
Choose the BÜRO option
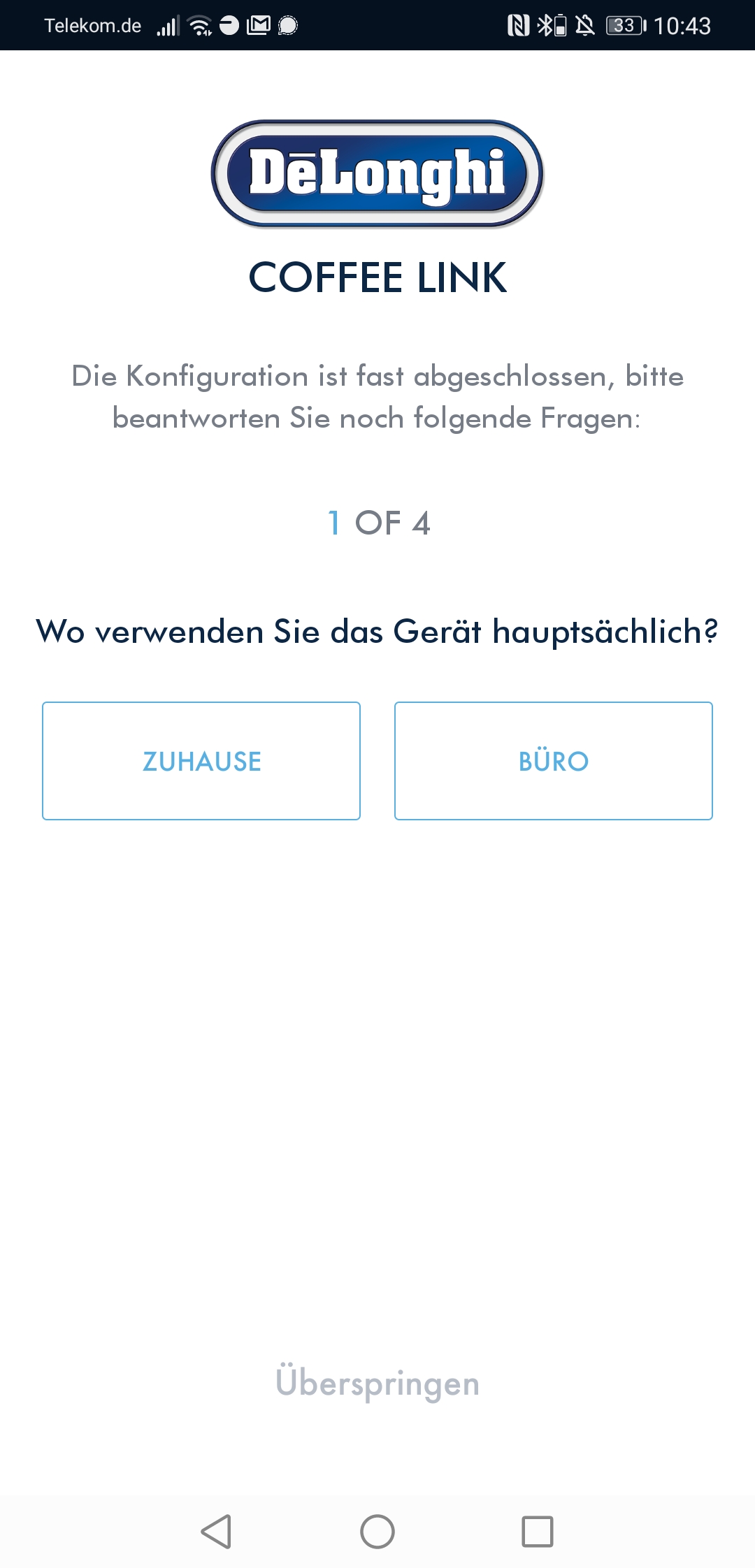point(553,761)
